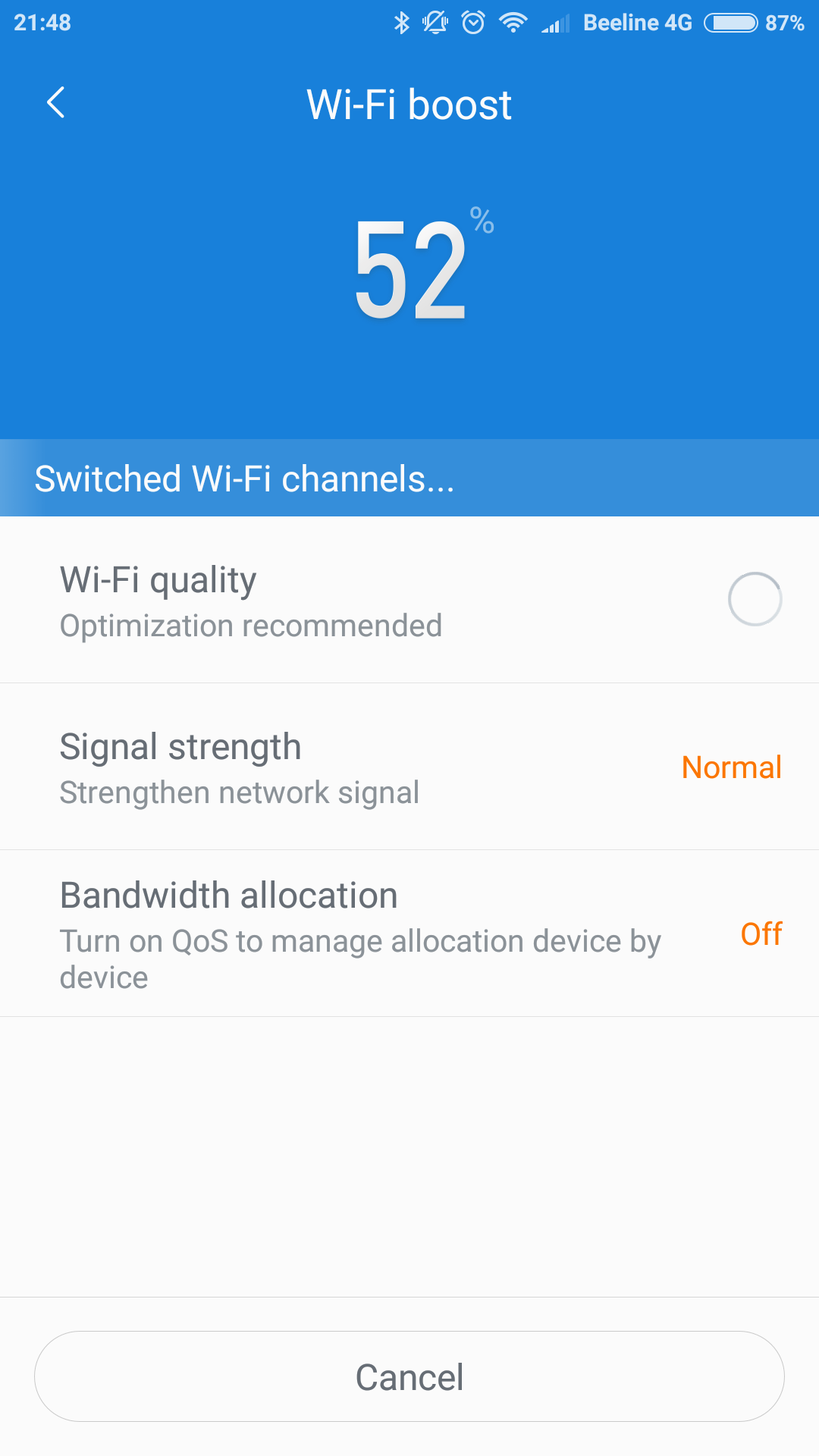Open Bandwidth allocation QoS setting
The width and height of the screenshot is (819, 1456).
(x=409, y=934)
